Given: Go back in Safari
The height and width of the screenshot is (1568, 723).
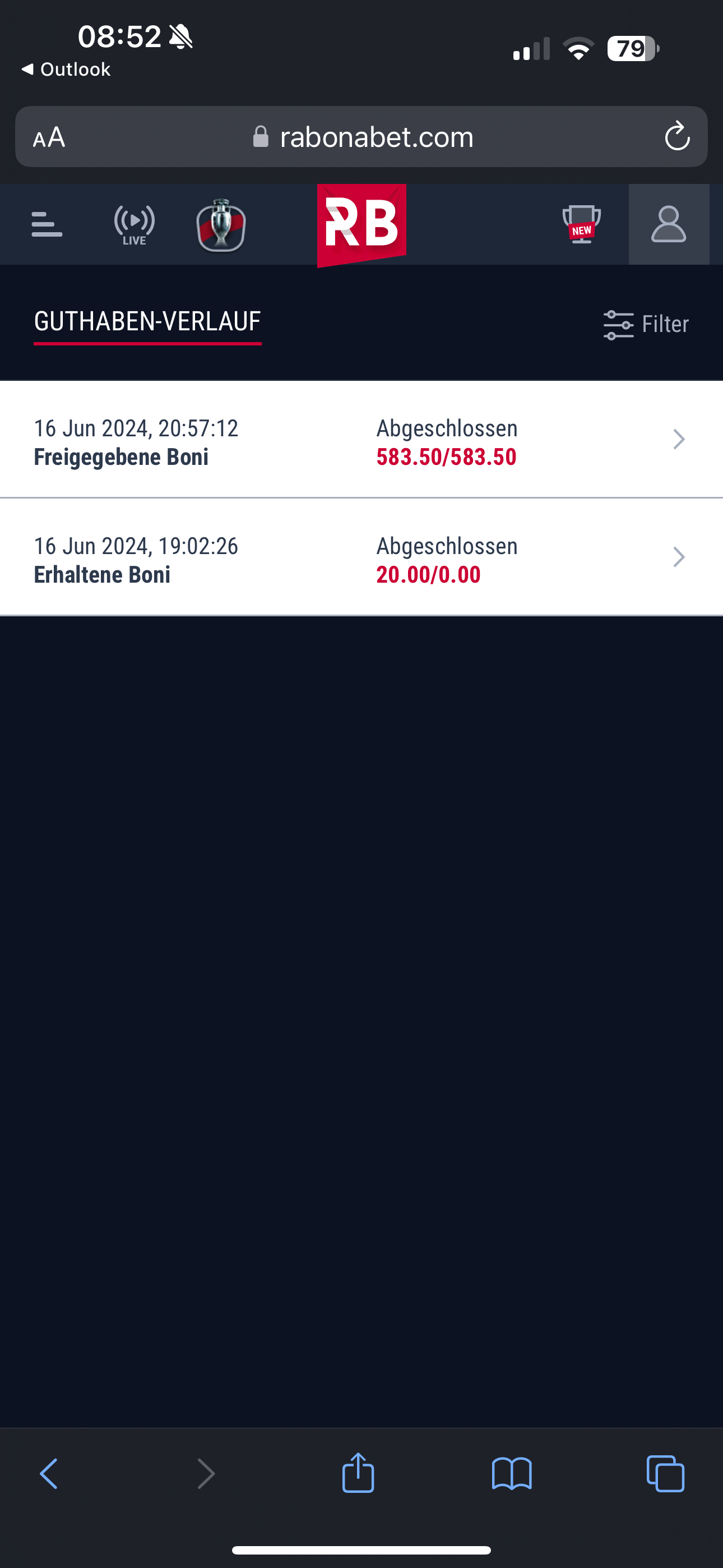Looking at the screenshot, I should click(x=49, y=1474).
